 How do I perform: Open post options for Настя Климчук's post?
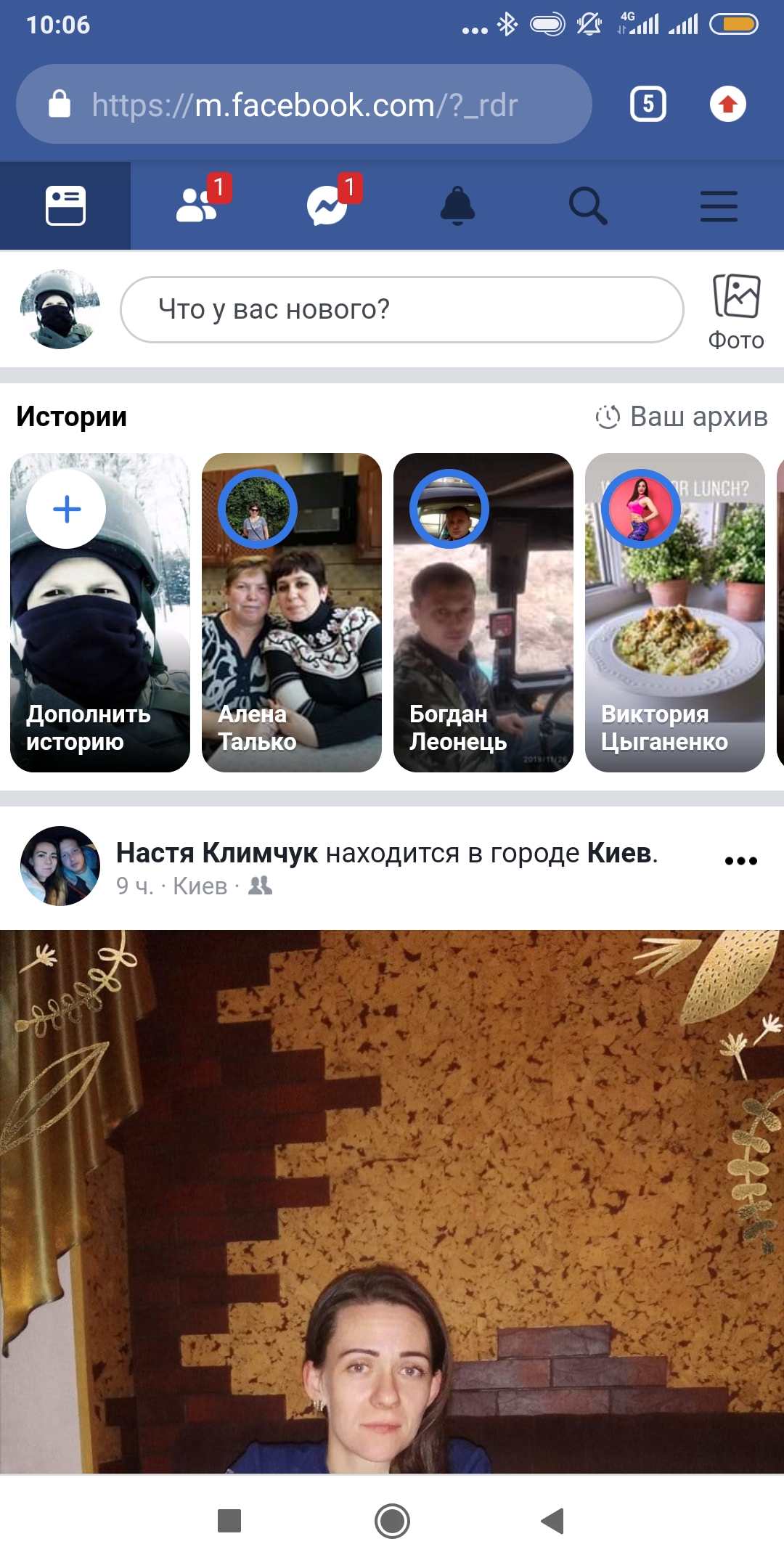(x=740, y=861)
